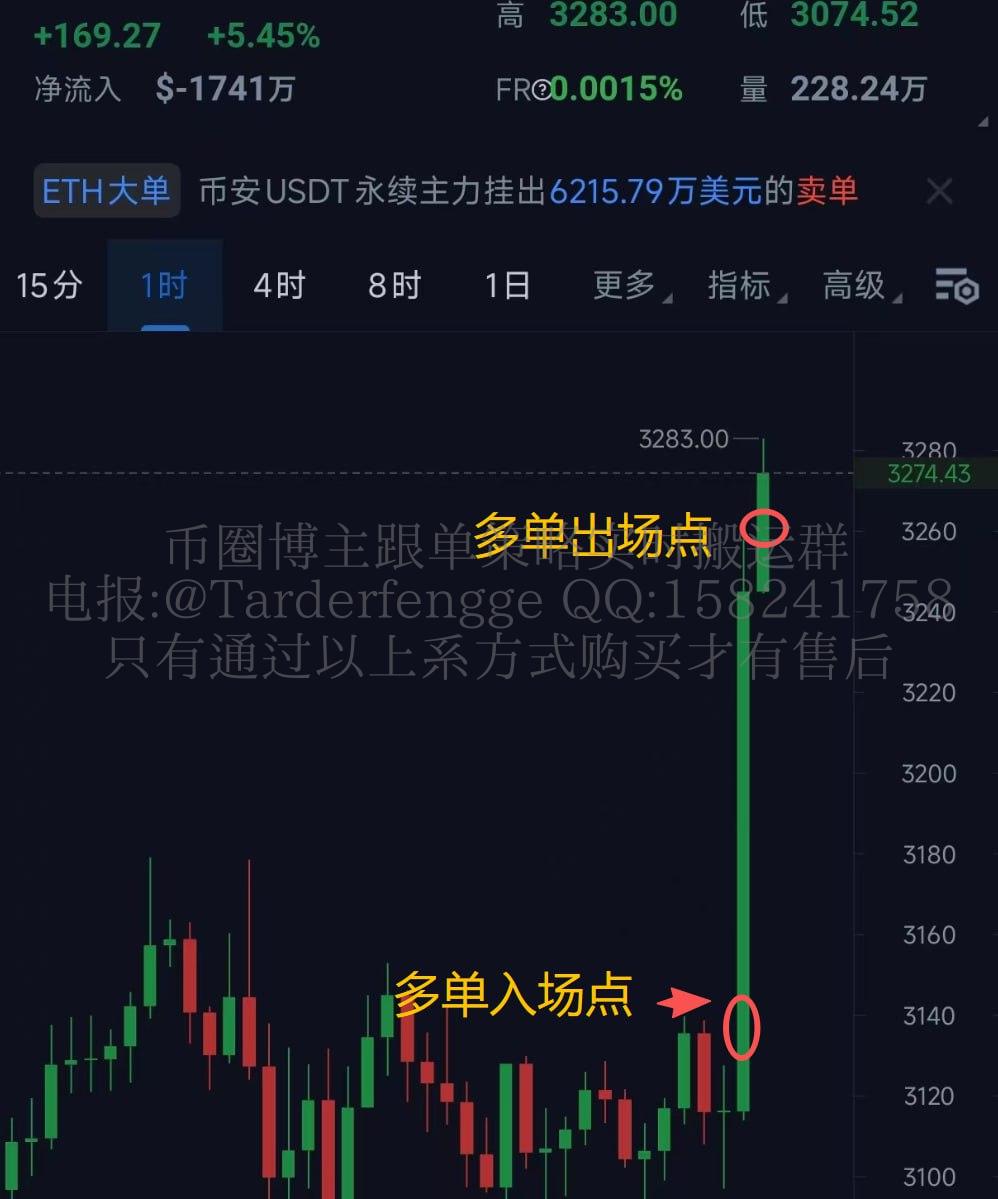Choose the 8时 timeframe
This screenshot has width=998, height=1199.
coord(394,286)
